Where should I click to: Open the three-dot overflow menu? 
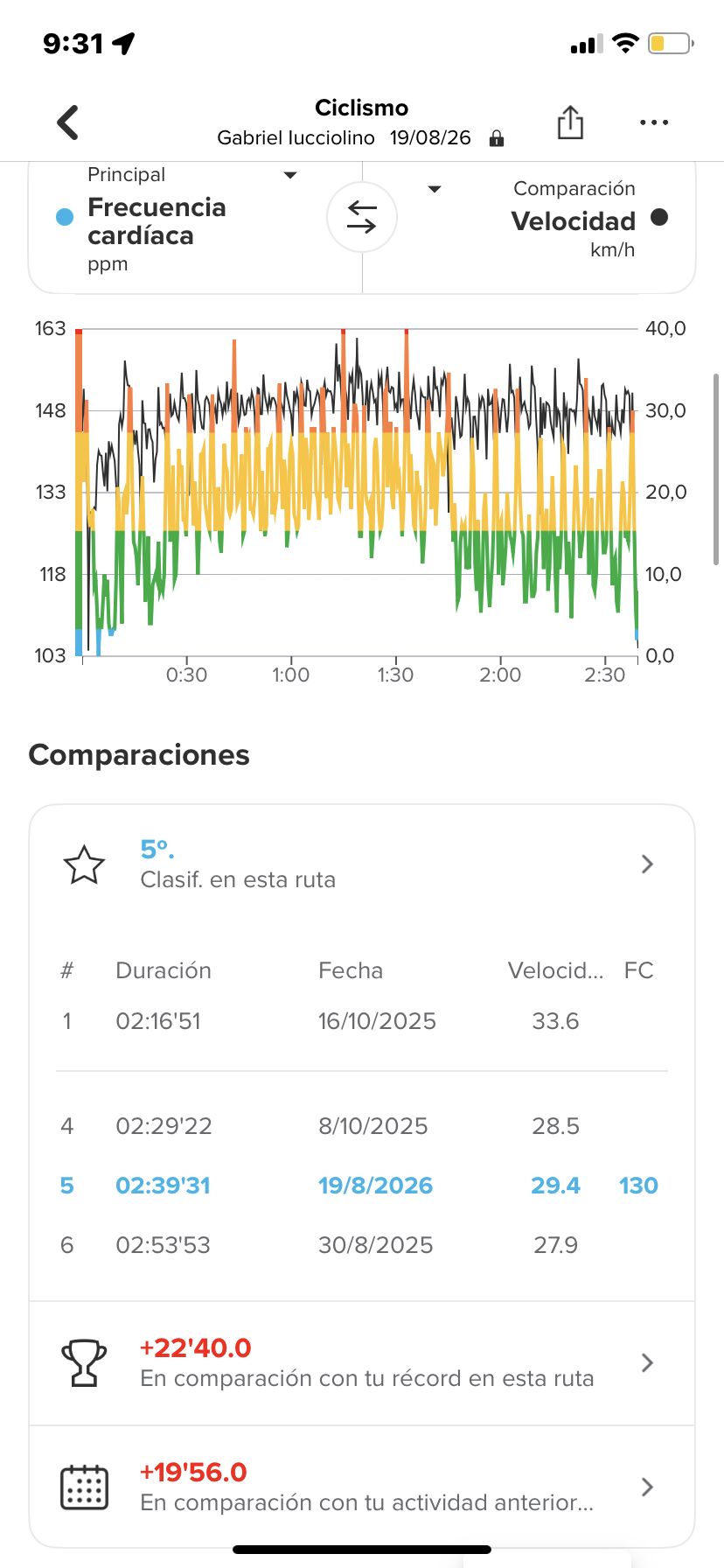[654, 122]
